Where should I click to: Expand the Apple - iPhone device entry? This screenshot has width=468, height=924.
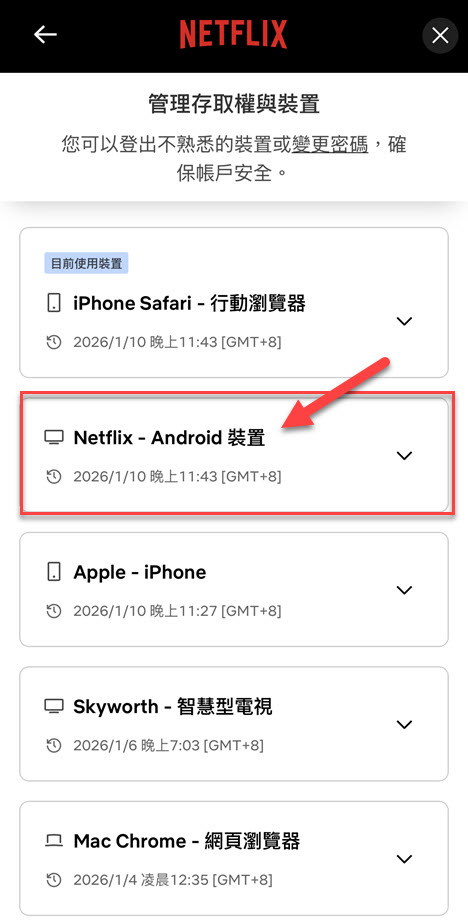click(x=234, y=589)
